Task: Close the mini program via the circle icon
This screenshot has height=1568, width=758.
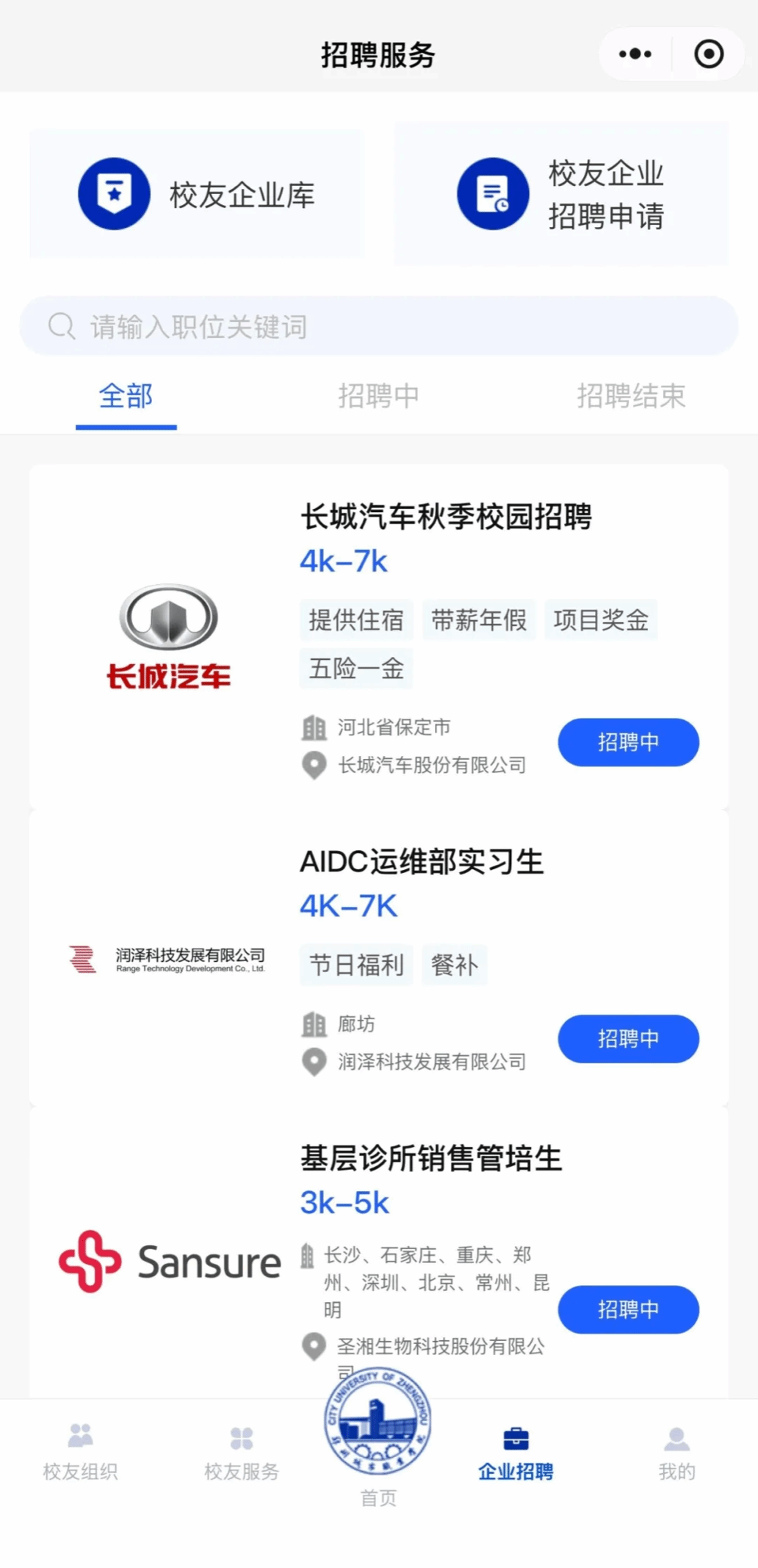Action: [x=709, y=54]
